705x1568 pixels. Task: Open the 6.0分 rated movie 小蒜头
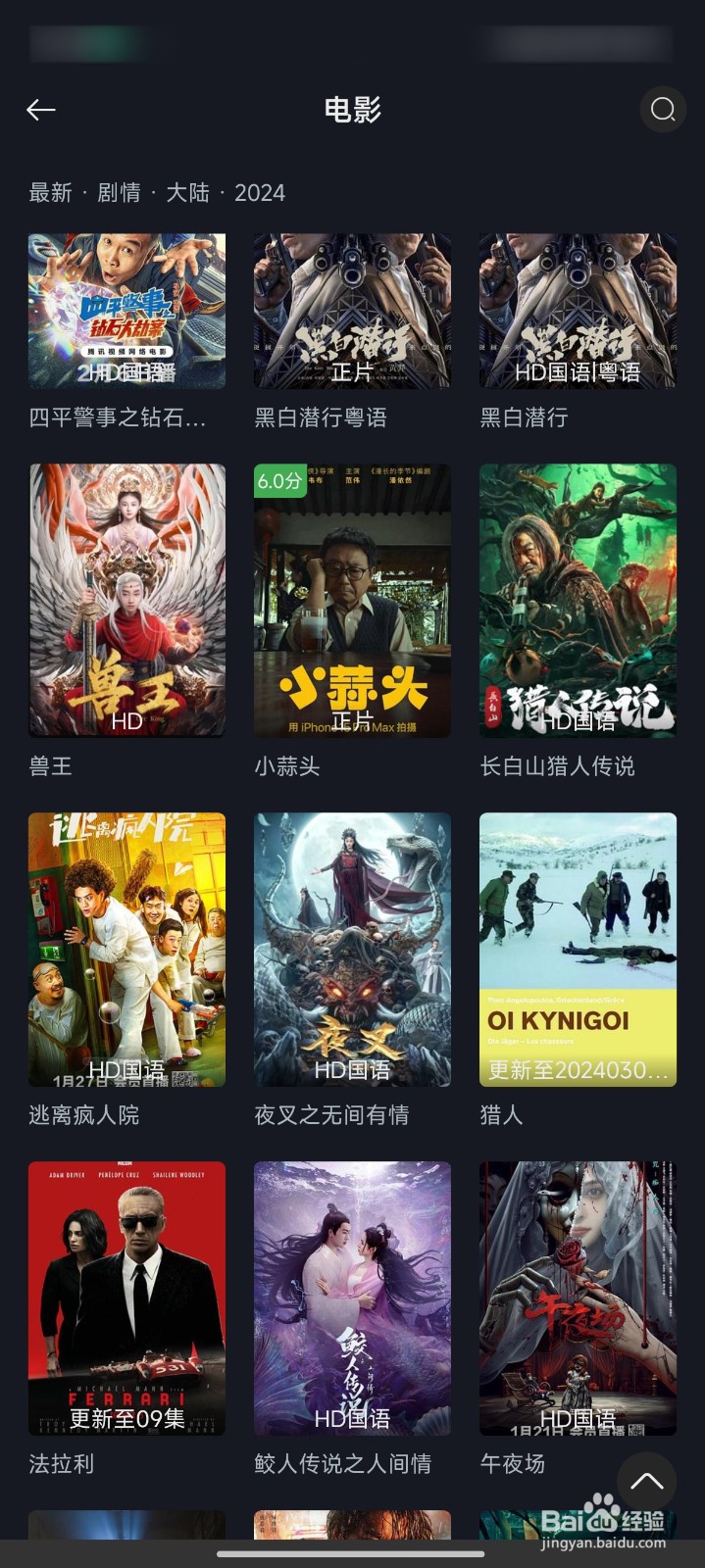pyautogui.click(x=352, y=600)
